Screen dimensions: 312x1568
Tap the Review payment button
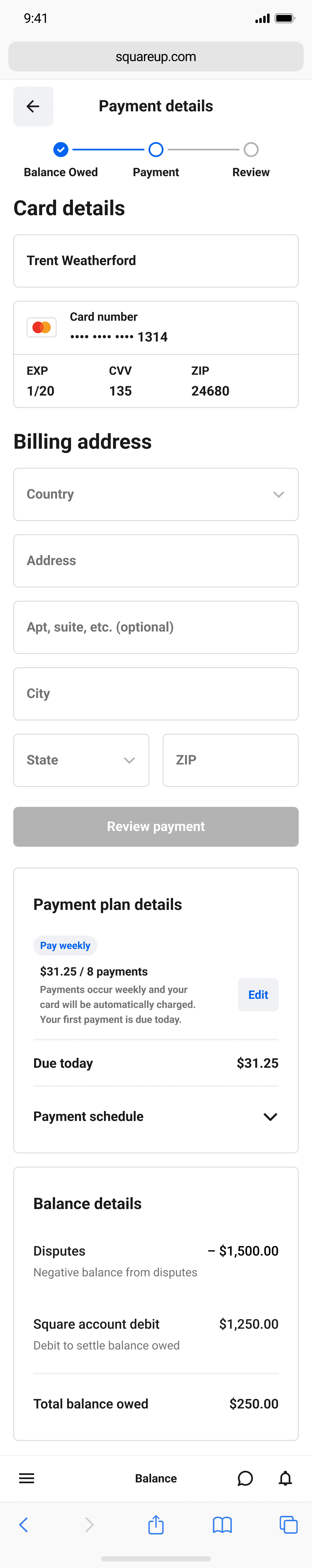[x=156, y=827]
